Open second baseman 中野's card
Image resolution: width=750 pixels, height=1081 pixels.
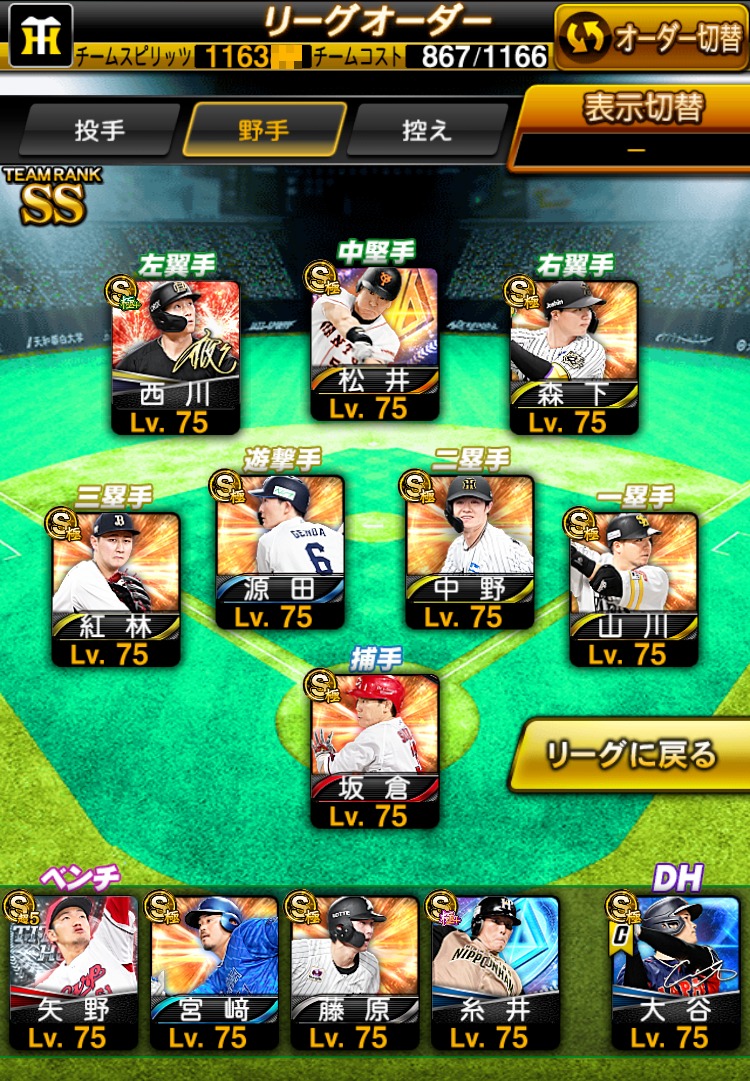pos(470,550)
